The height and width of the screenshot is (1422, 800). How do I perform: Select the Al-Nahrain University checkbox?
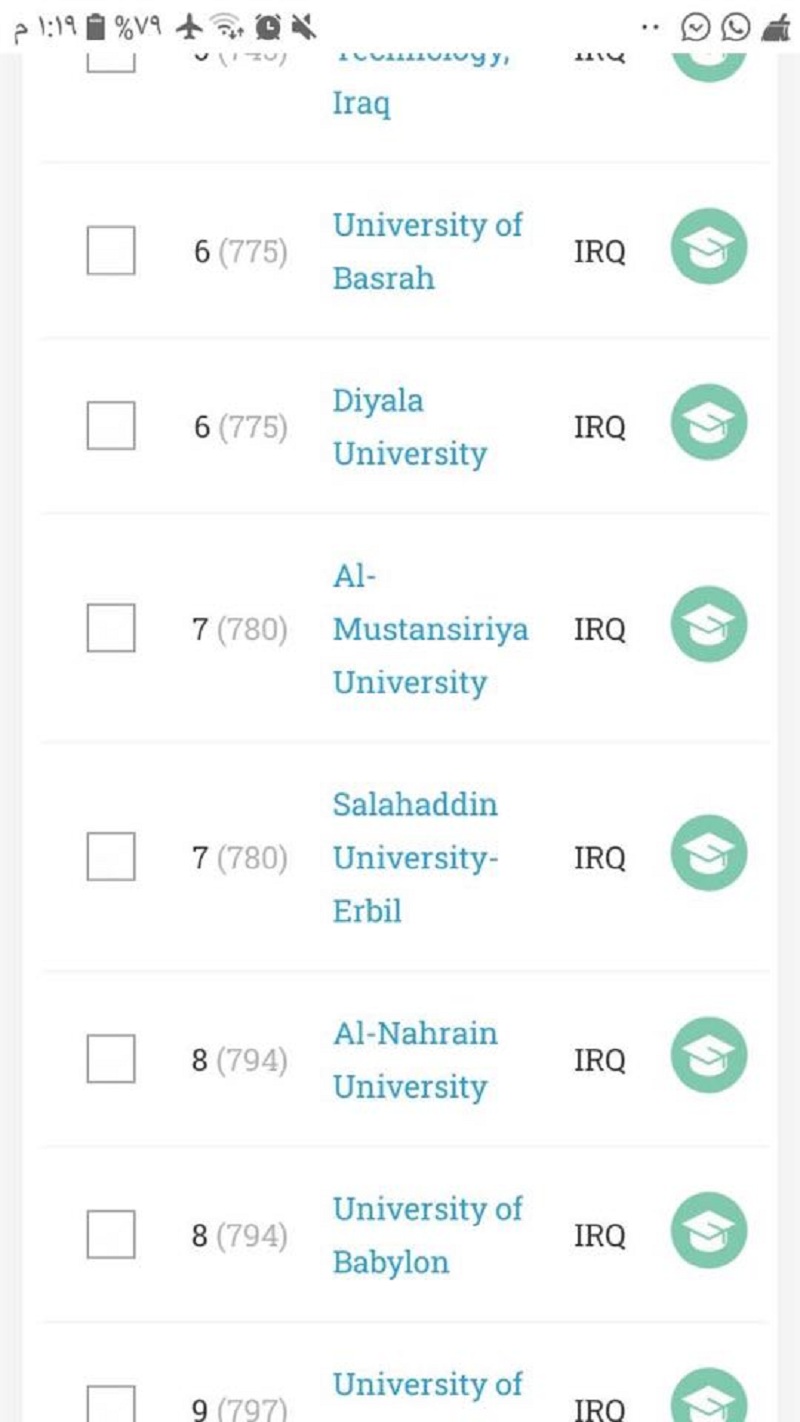111,1059
